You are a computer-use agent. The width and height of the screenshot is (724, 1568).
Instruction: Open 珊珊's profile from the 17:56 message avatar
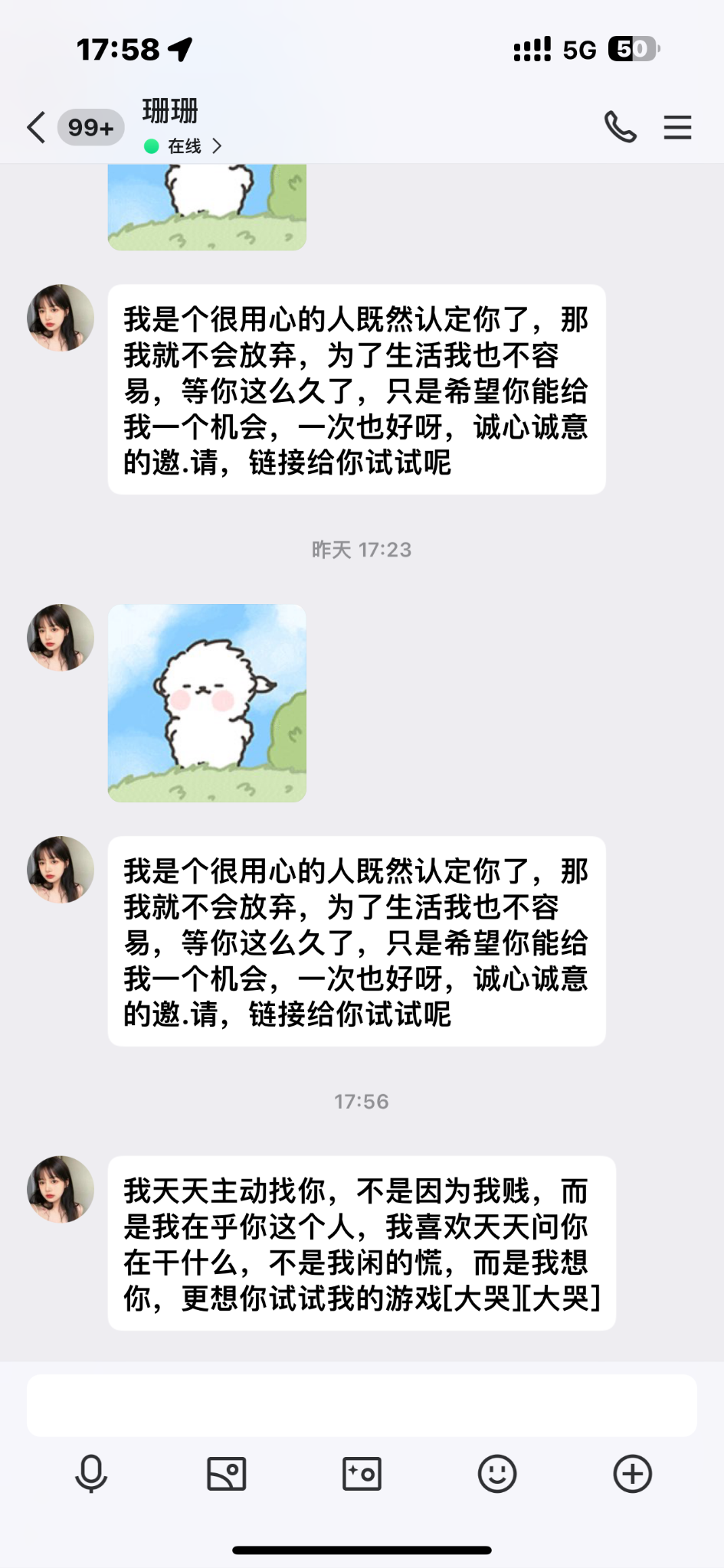click(x=61, y=1189)
